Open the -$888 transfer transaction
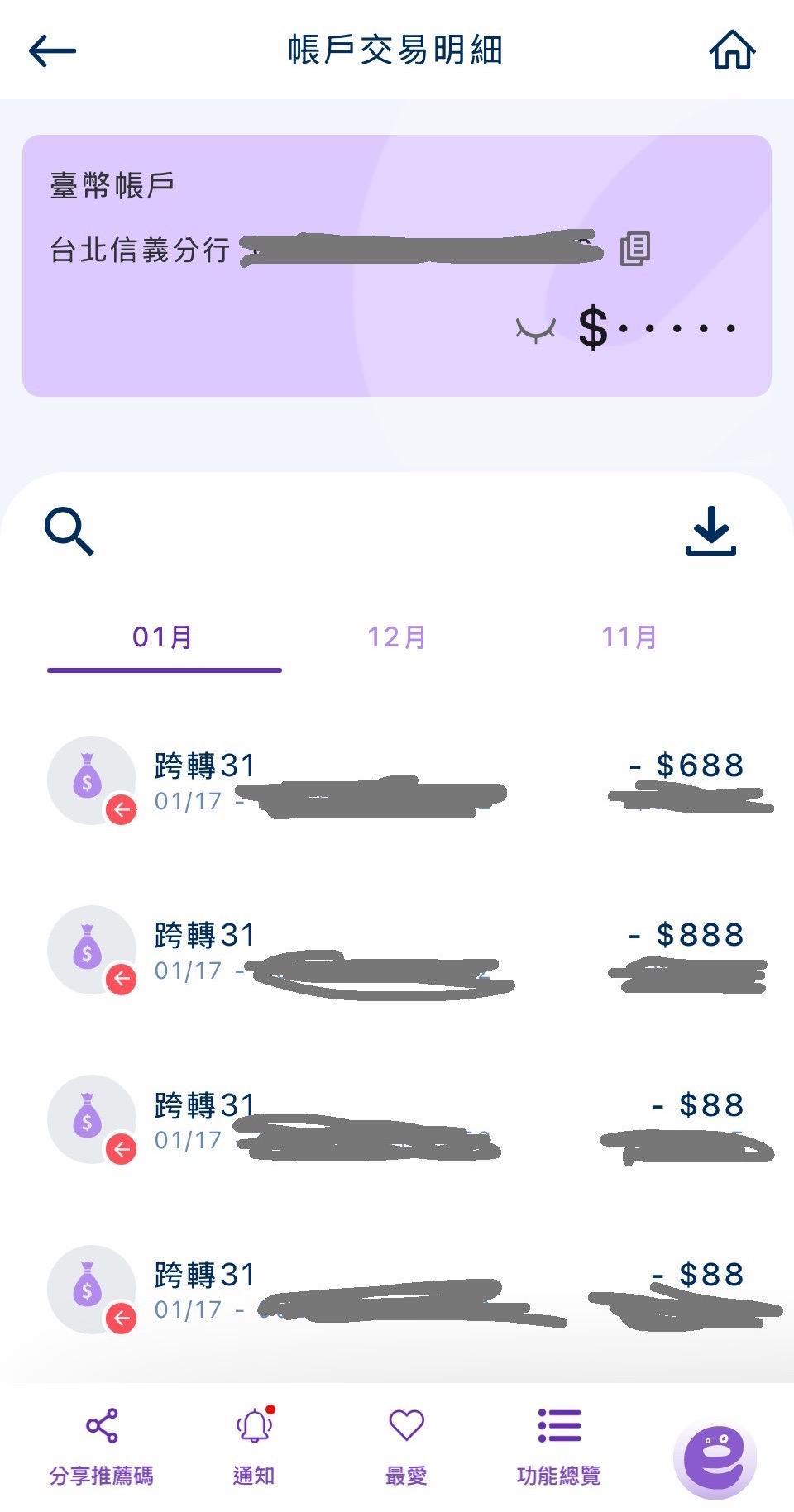Screen dimensions: 794x1512 click(397, 951)
